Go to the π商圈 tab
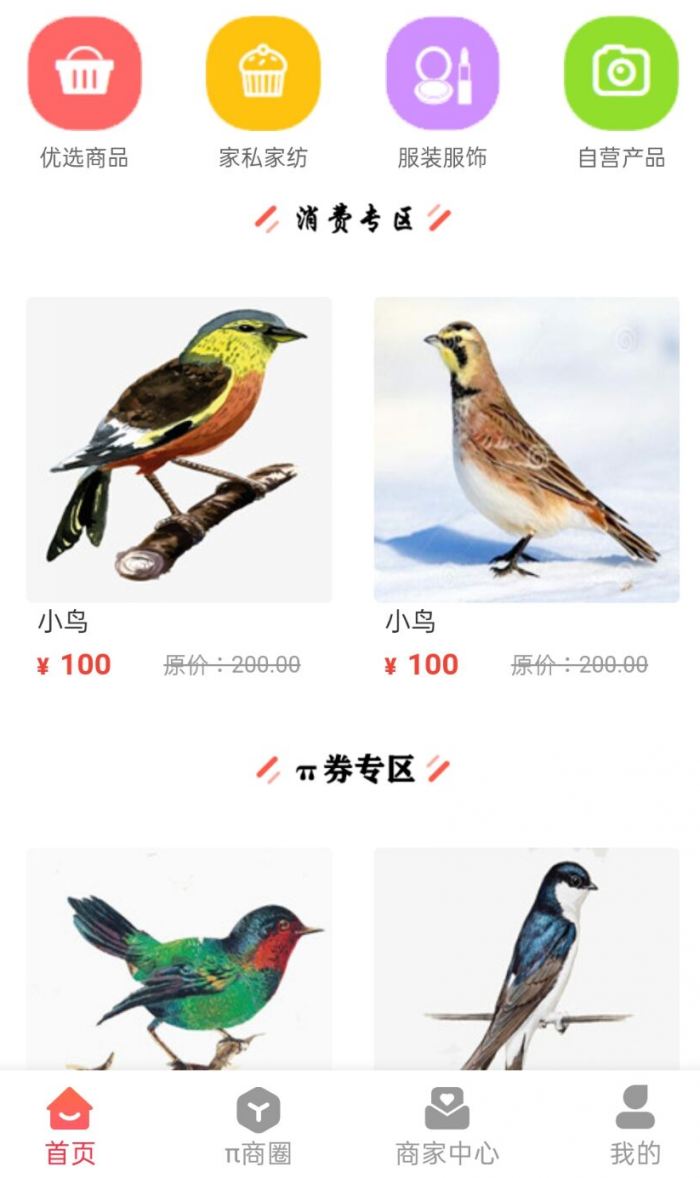This screenshot has width=700, height=1178. tap(258, 1126)
